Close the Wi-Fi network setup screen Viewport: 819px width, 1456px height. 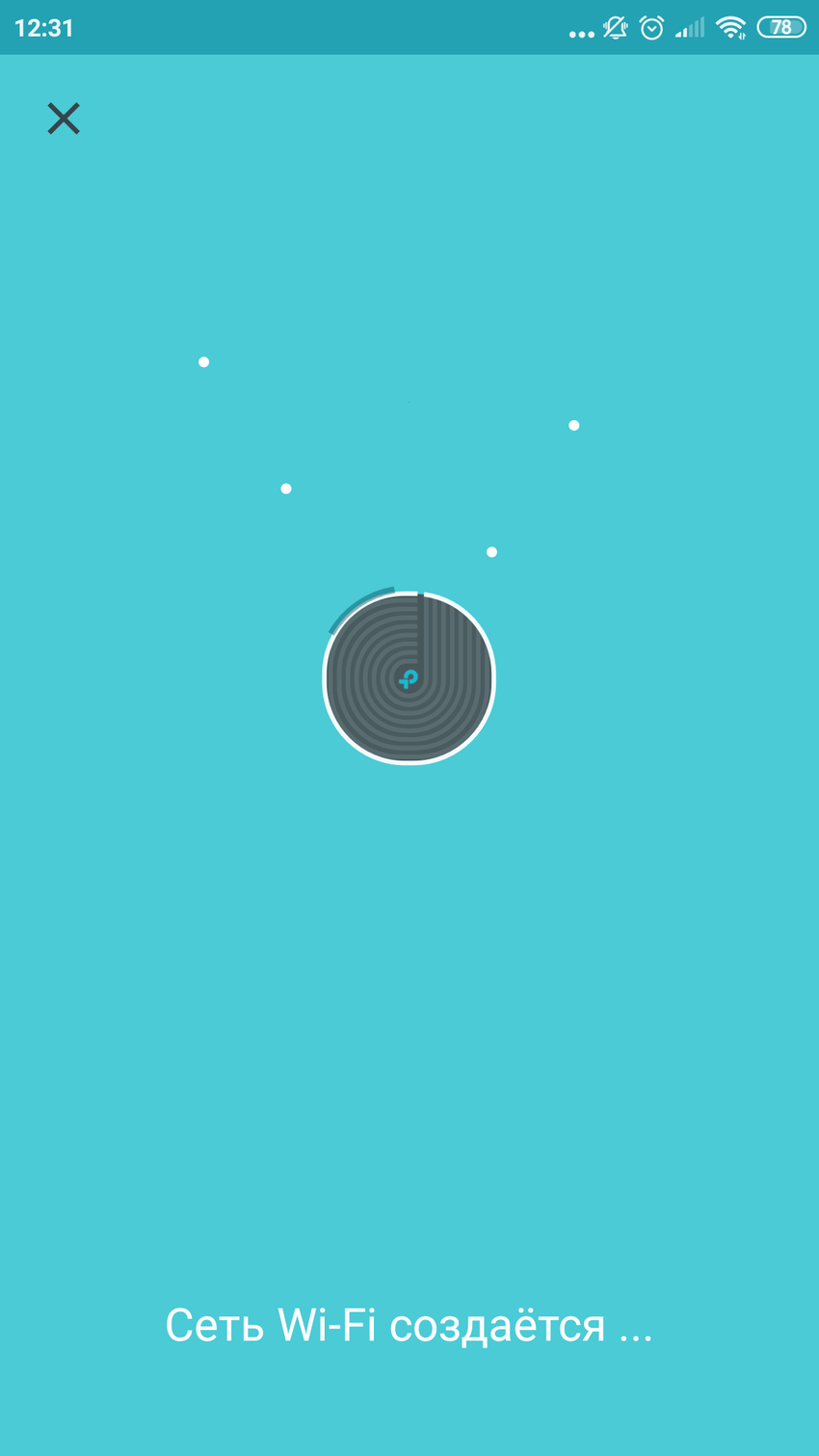[x=64, y=119]
